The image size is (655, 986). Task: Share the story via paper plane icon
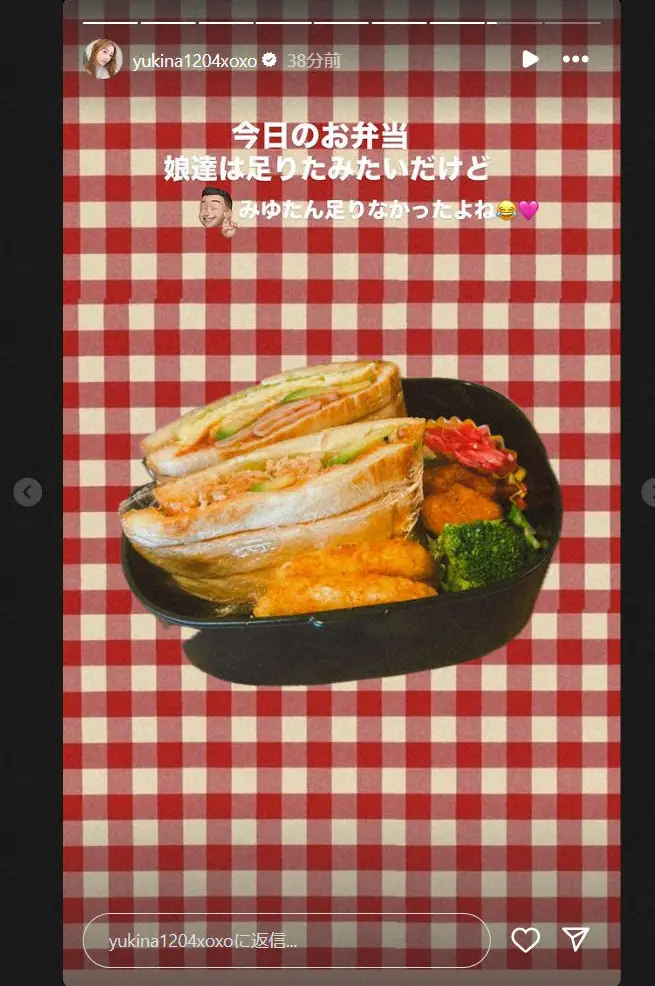575,939
